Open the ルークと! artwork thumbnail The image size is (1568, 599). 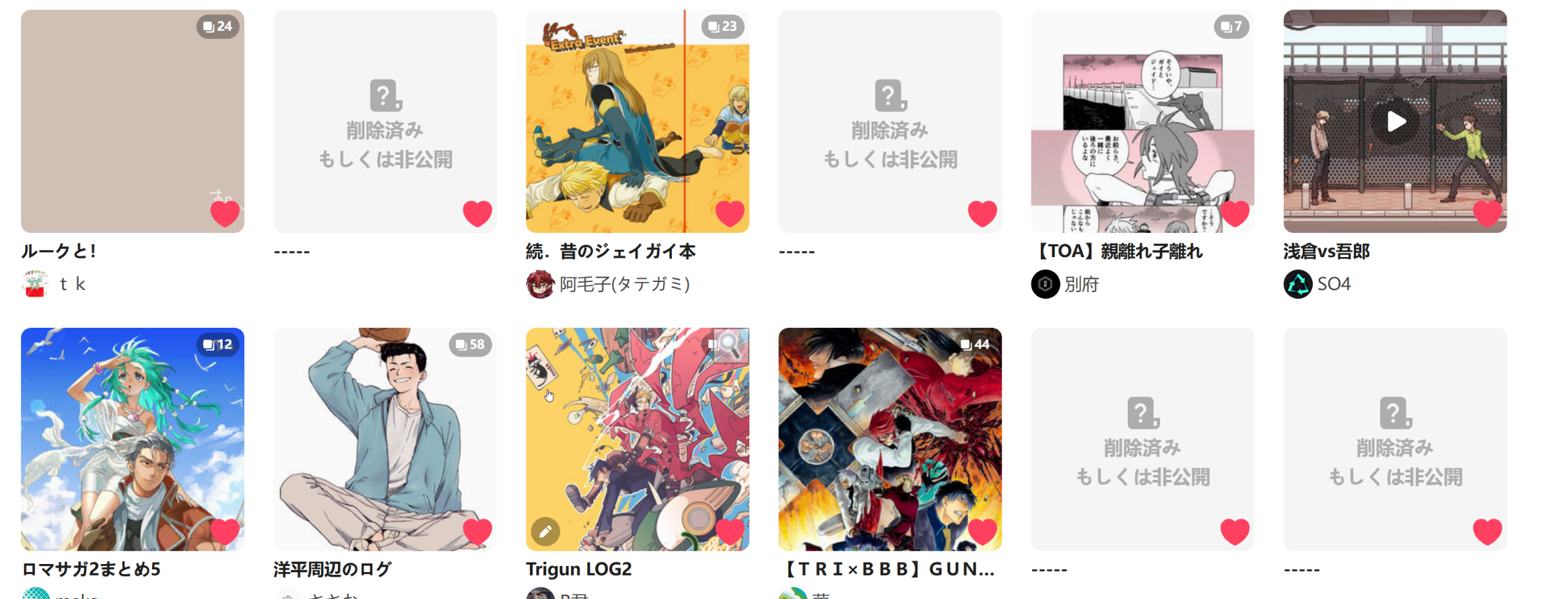point(132,121)
